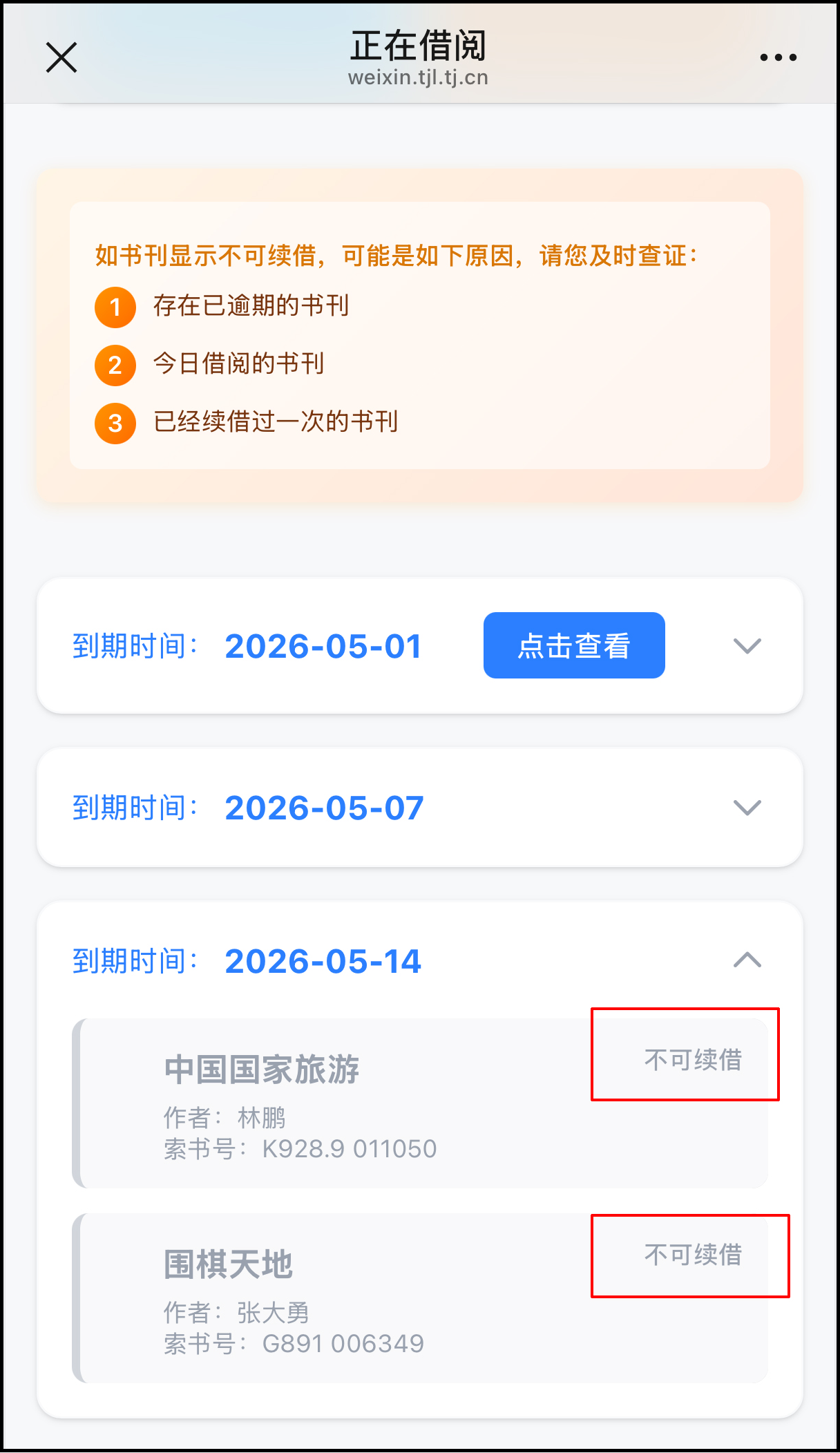
Task: Collapse the 2026-05-14 due date section
Action: click(x=747, y=960)
